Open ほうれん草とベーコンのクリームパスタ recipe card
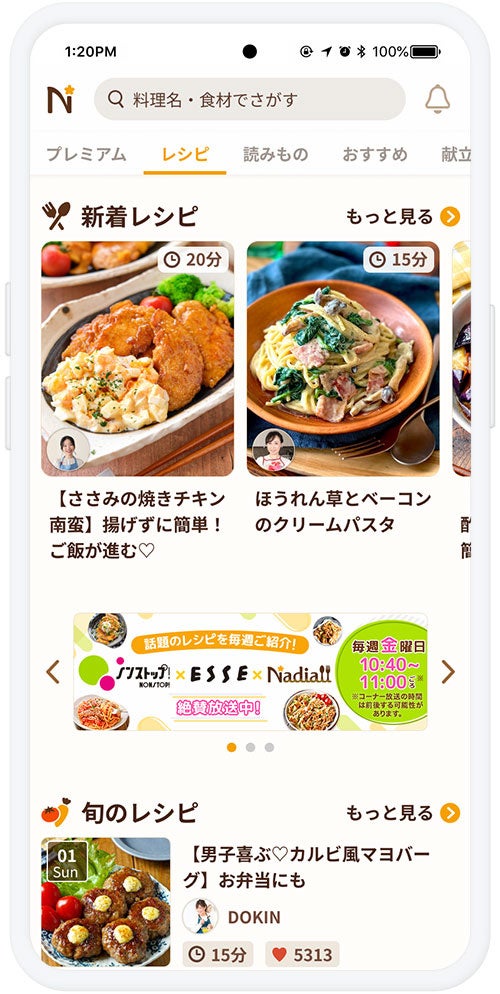Image resolution: width=500 pixels, height=994 pixels. pos(343,388)
